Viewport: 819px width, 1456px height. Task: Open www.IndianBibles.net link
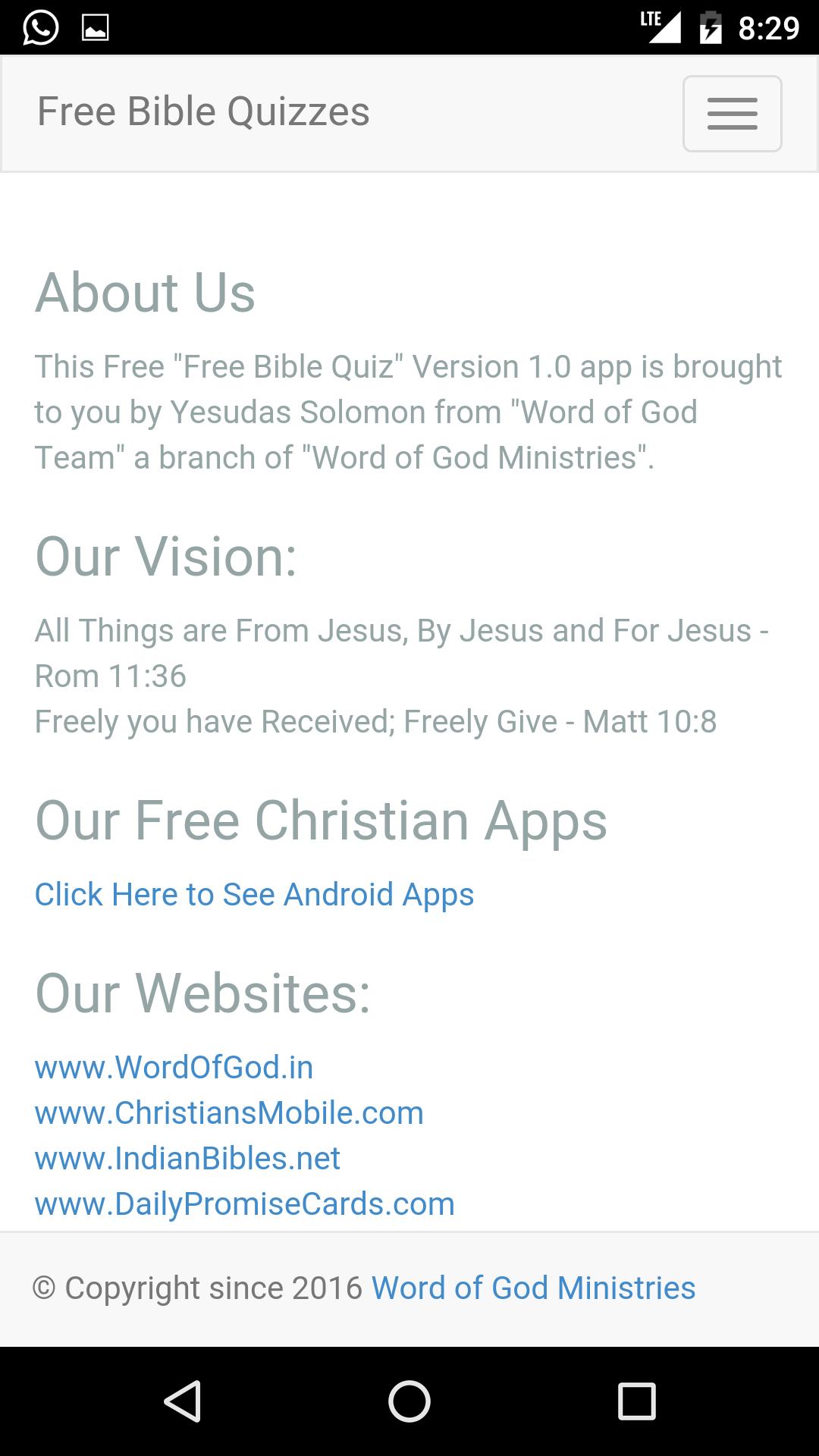pos(187,1158)
